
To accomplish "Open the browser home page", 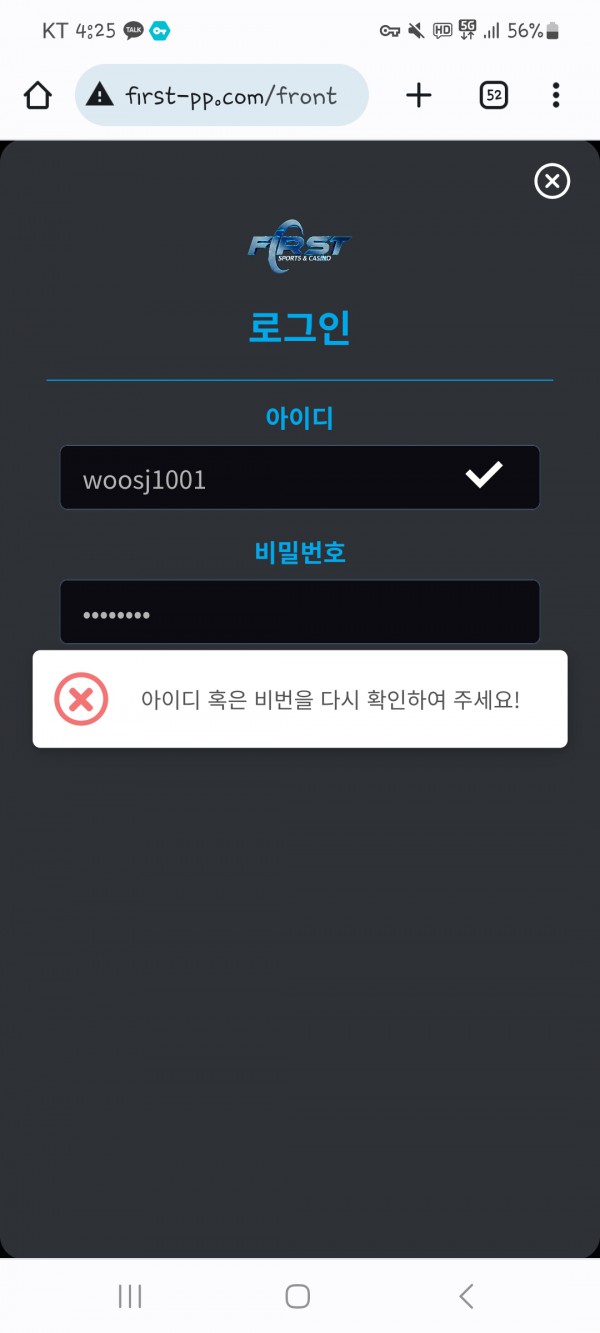I will (x=37, y=96).
